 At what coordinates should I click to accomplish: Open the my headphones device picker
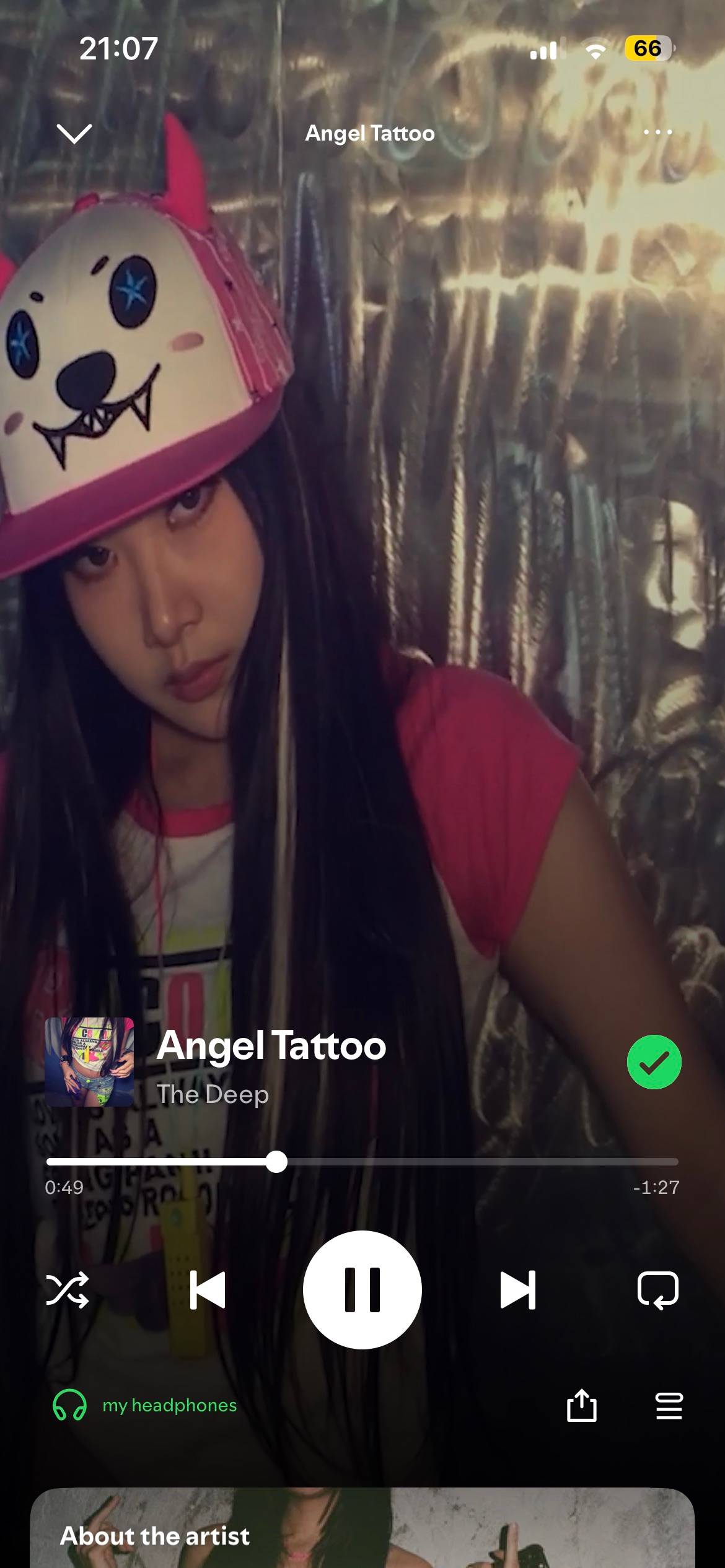145,1405
